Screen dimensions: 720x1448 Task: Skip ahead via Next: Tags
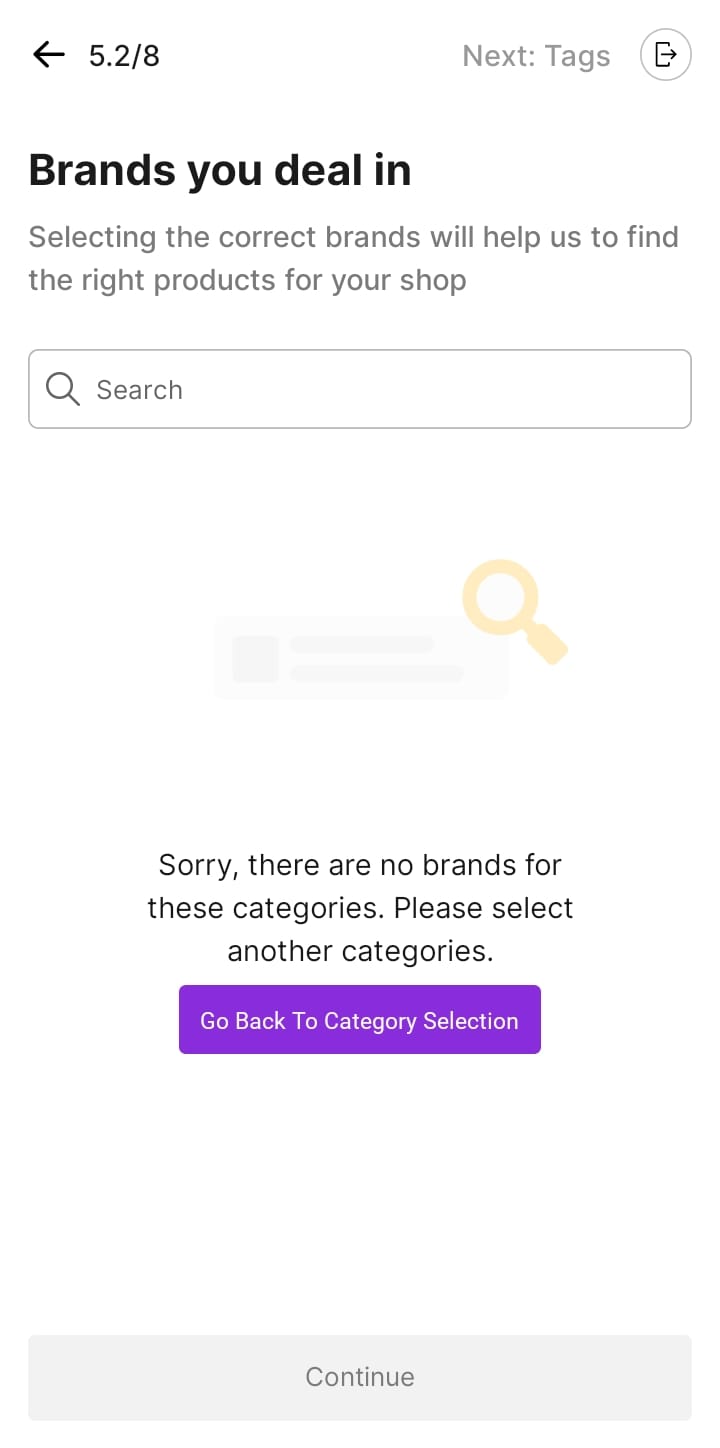click(x=536, y=56)
